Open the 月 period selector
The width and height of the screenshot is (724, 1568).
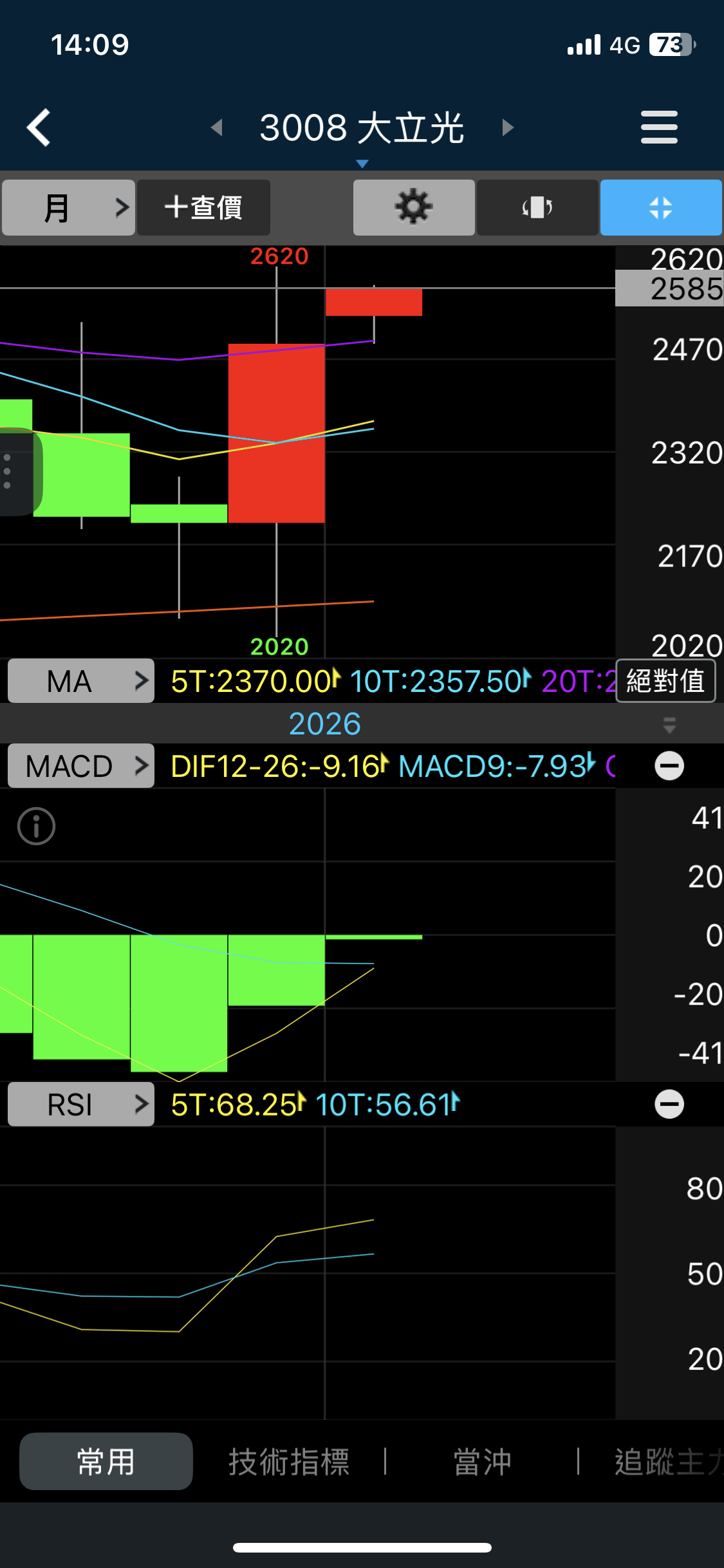click(68, 208)
